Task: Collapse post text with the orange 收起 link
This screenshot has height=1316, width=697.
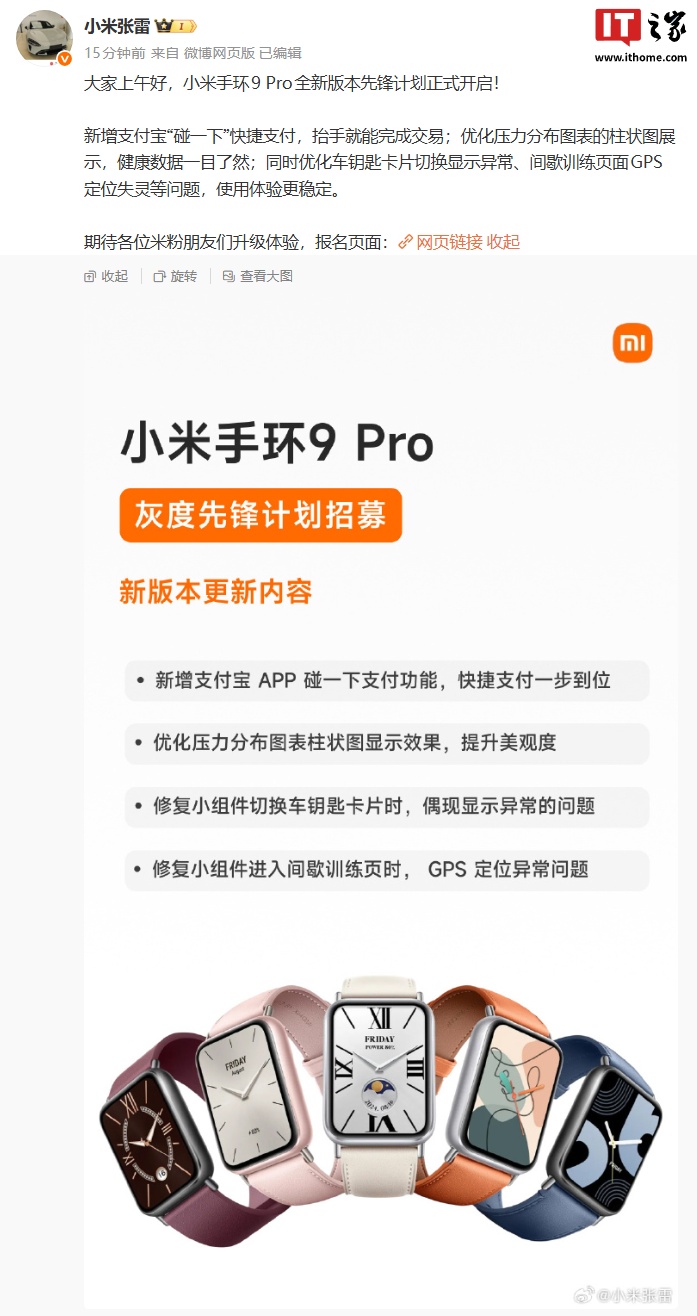Action: click(504, 242)
